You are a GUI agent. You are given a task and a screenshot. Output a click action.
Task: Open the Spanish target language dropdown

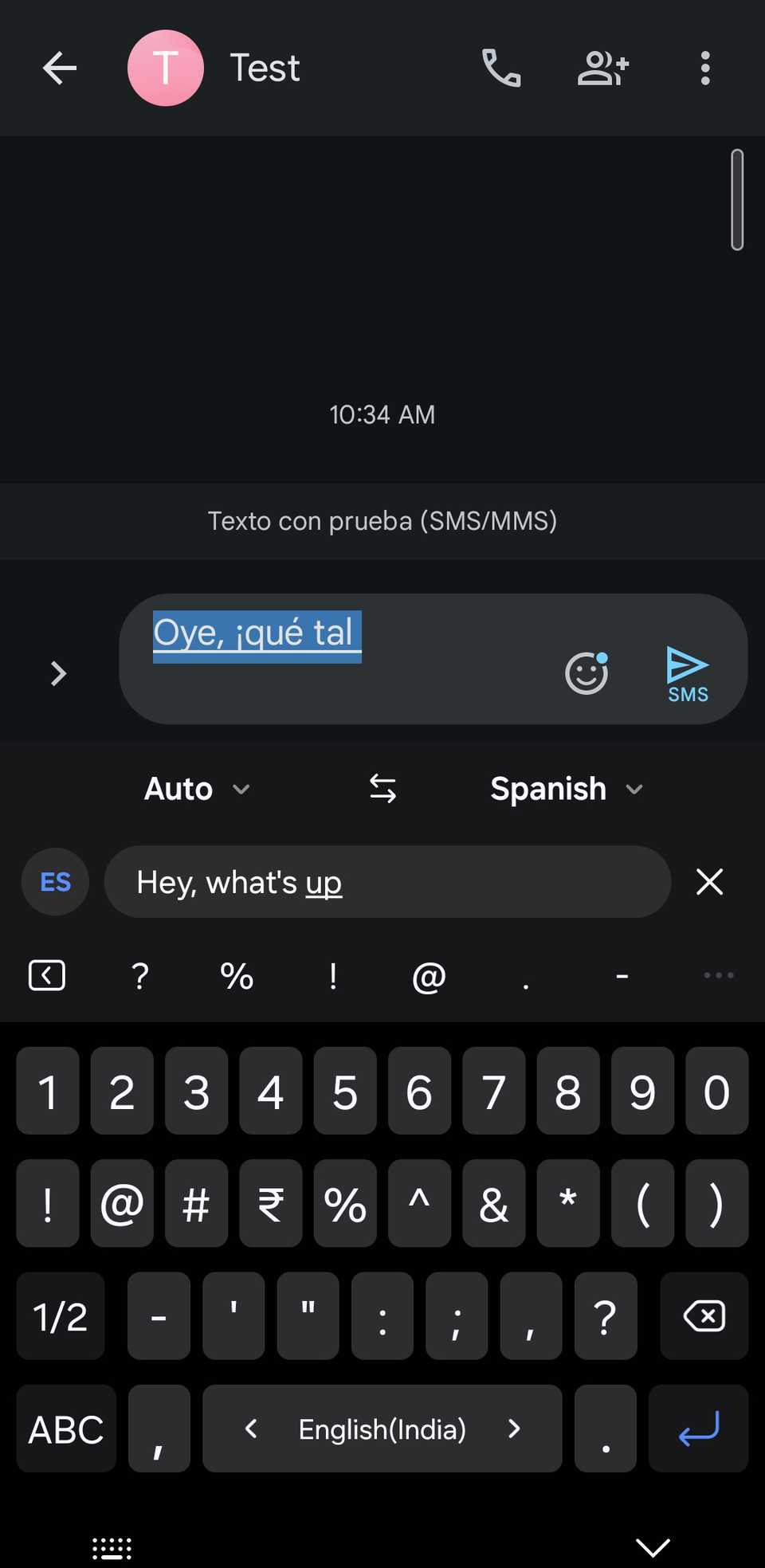[567, 789]
